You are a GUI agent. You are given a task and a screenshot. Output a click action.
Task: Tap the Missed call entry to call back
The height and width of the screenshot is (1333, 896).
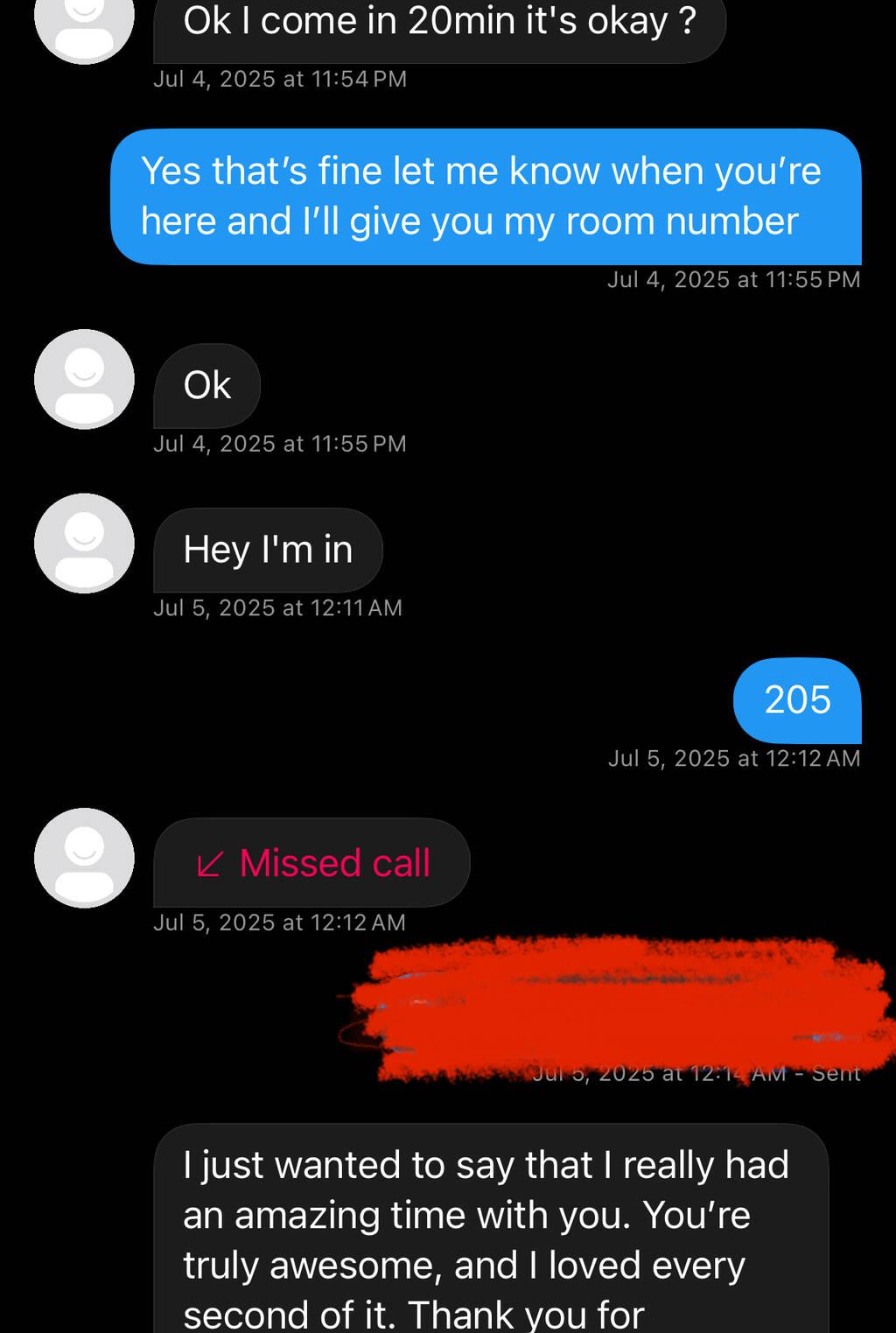click(x=312, y=863)
